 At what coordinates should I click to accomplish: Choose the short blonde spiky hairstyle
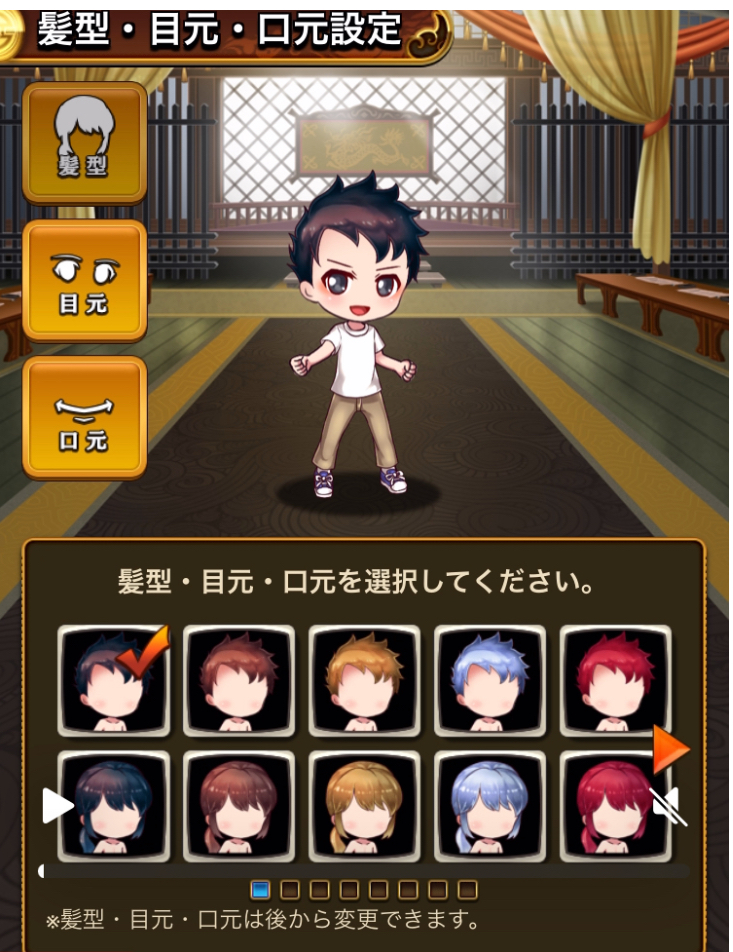coord(364,680)
